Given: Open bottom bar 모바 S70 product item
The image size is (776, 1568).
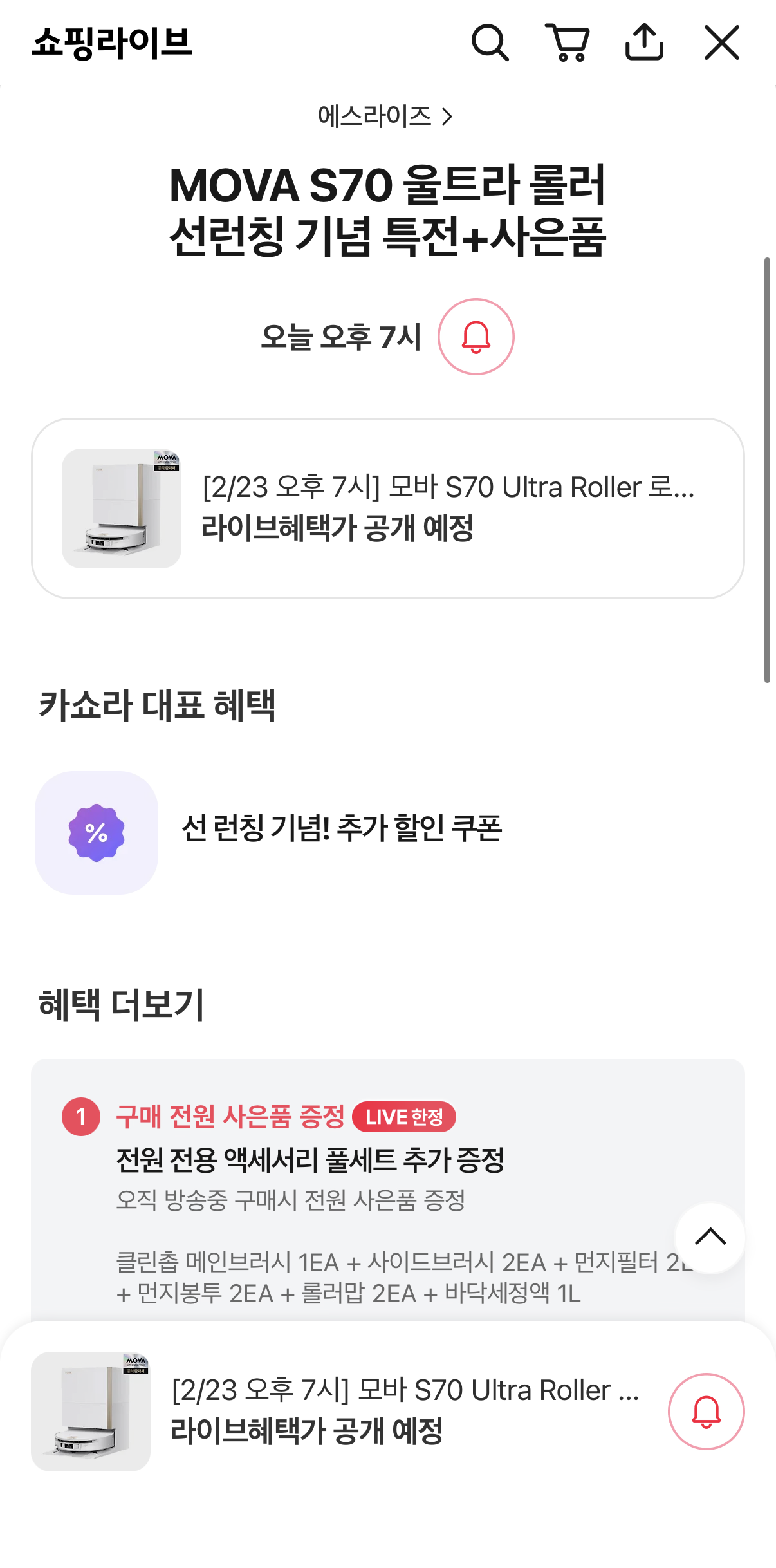Looking at the screenshot, I should pos(335,1411).
